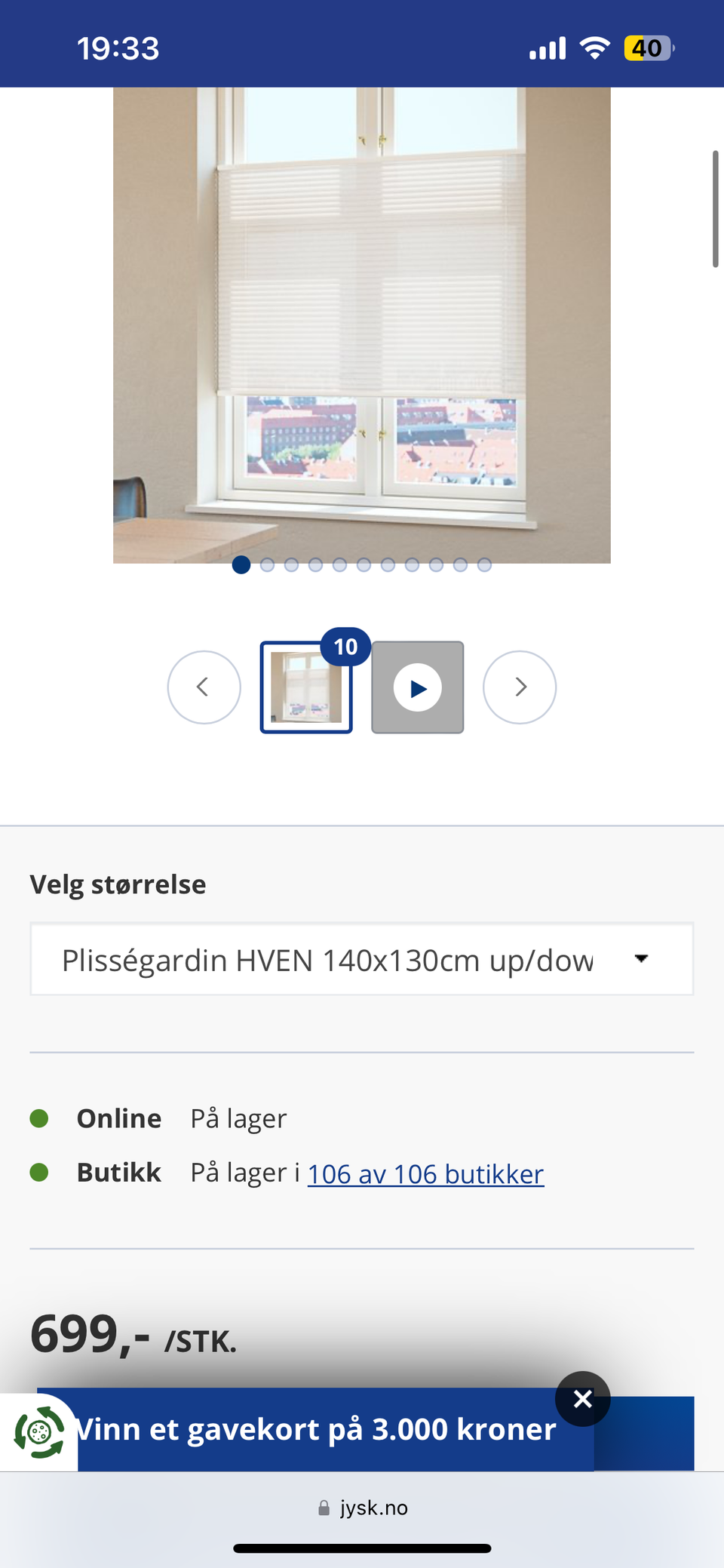Screen dimensions: 724x1568
Task: Select the first carousel pagination dot
Action: pos(241,564)
